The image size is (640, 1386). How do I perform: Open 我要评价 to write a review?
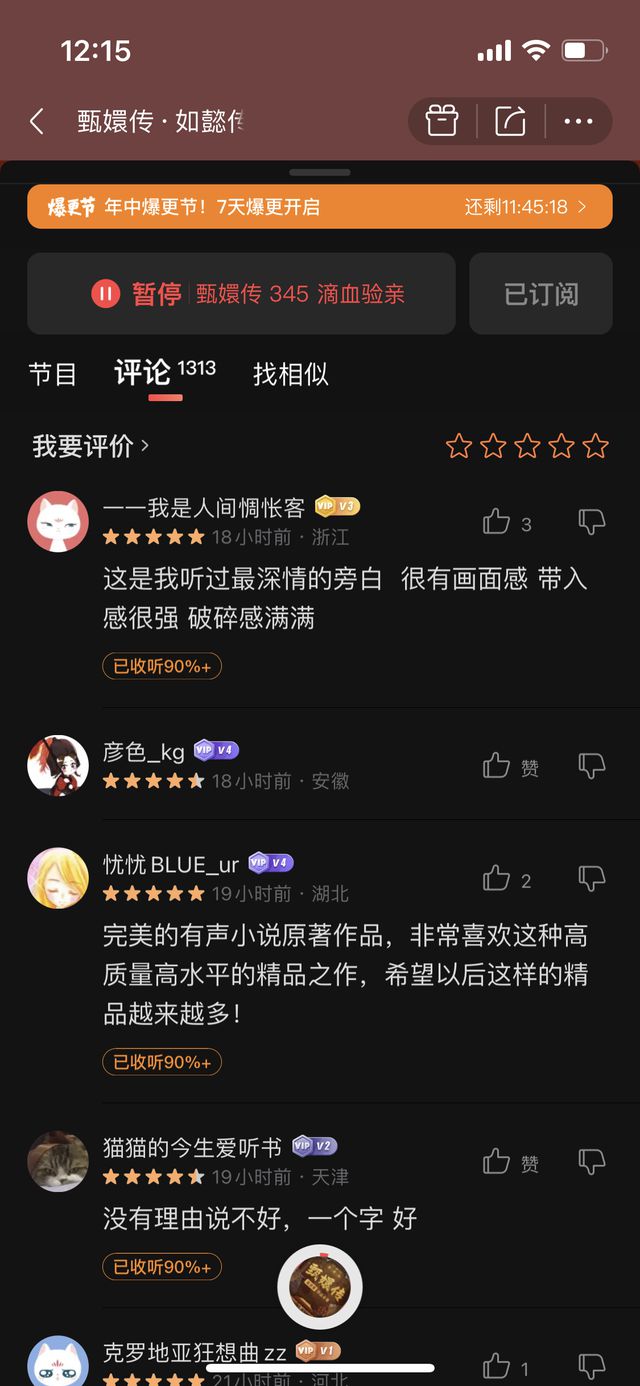coord(91,446)
